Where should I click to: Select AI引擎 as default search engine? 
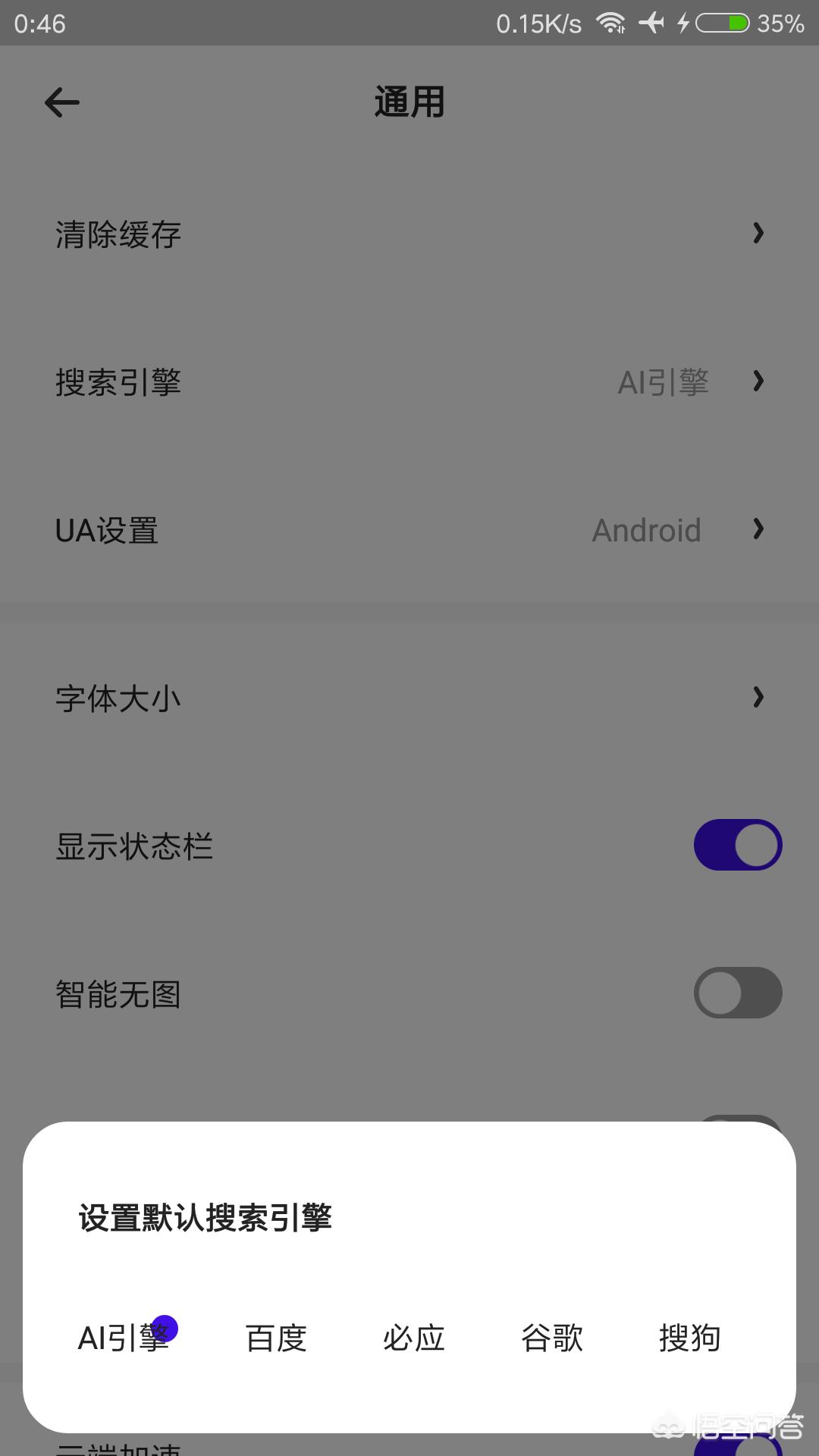(124, 1338)
